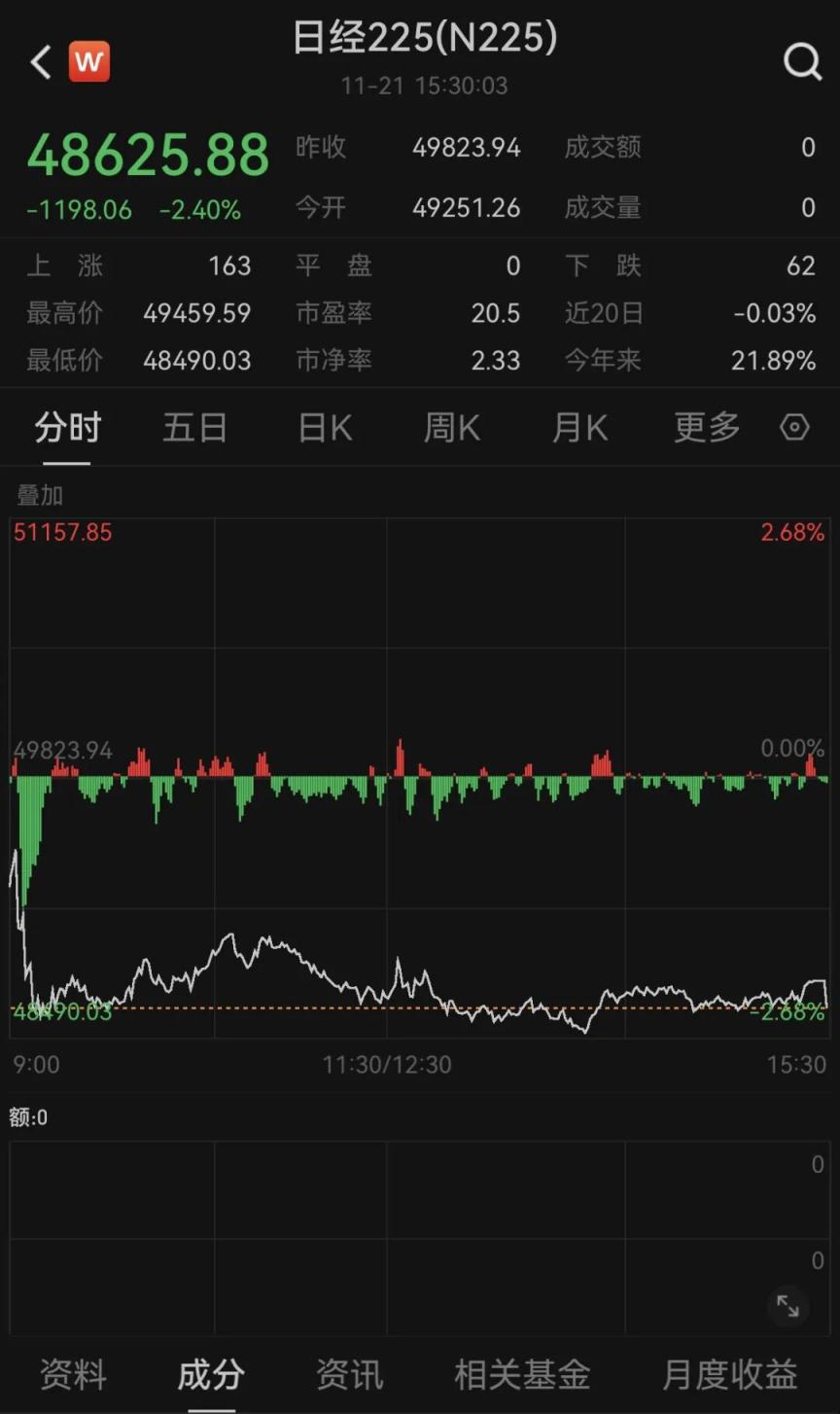Image resolution: width=840 pixels, height=1414 pixels.
Task: Show the 月K chart
Action: 579,428
